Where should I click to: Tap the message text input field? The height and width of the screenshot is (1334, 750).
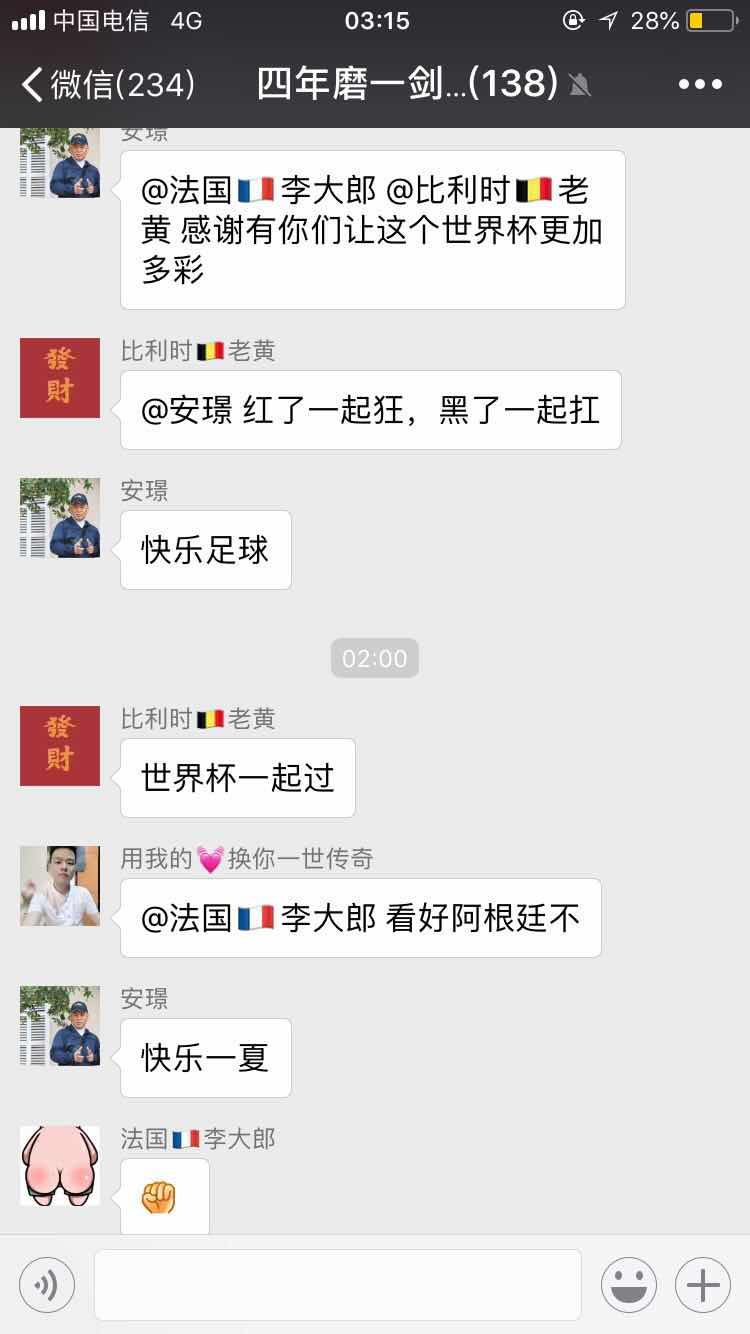337,1284
